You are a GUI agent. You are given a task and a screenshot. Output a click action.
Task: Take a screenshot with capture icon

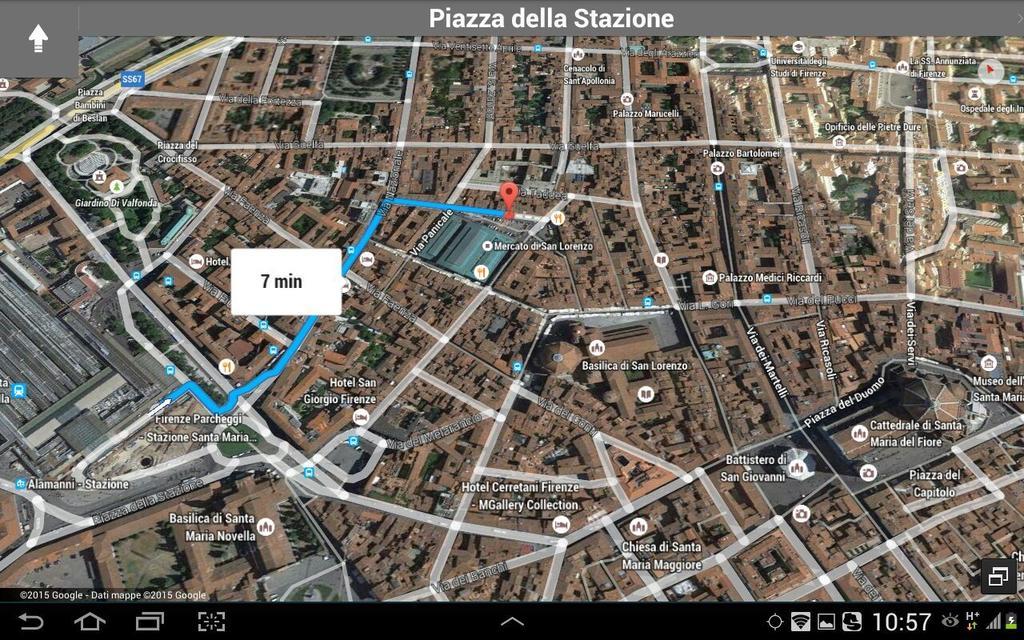click(x=211, y=622)
